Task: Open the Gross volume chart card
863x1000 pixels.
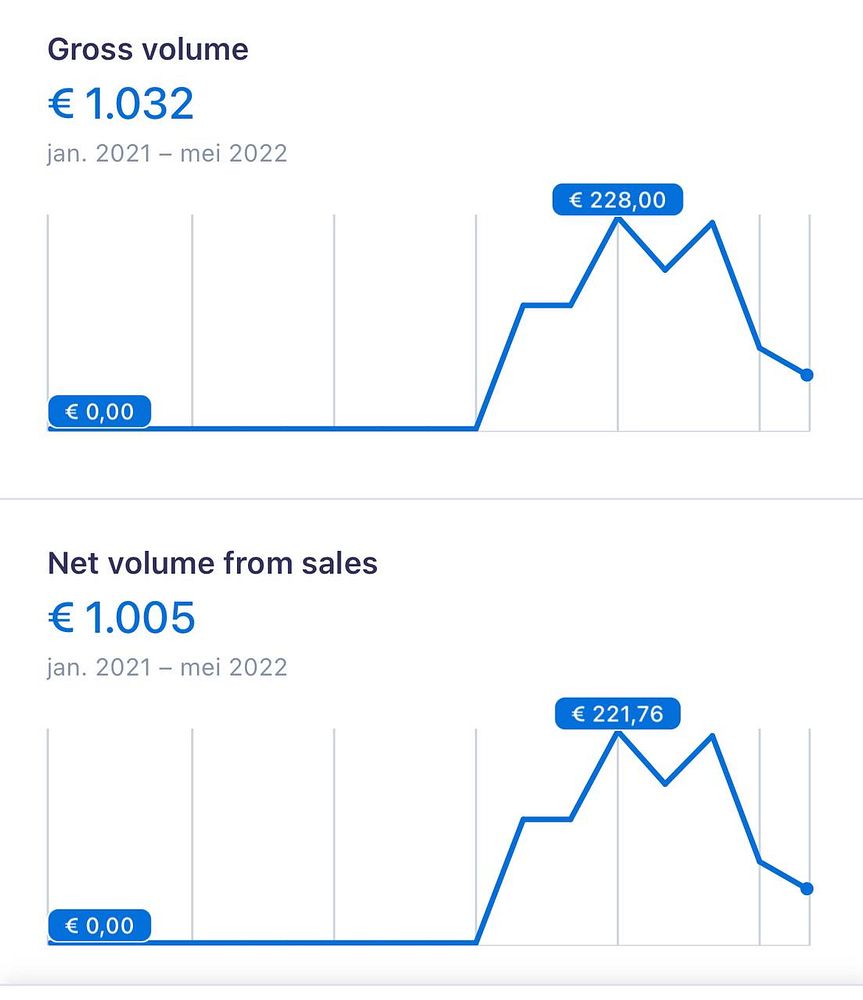Action: [x=148, y=50]
